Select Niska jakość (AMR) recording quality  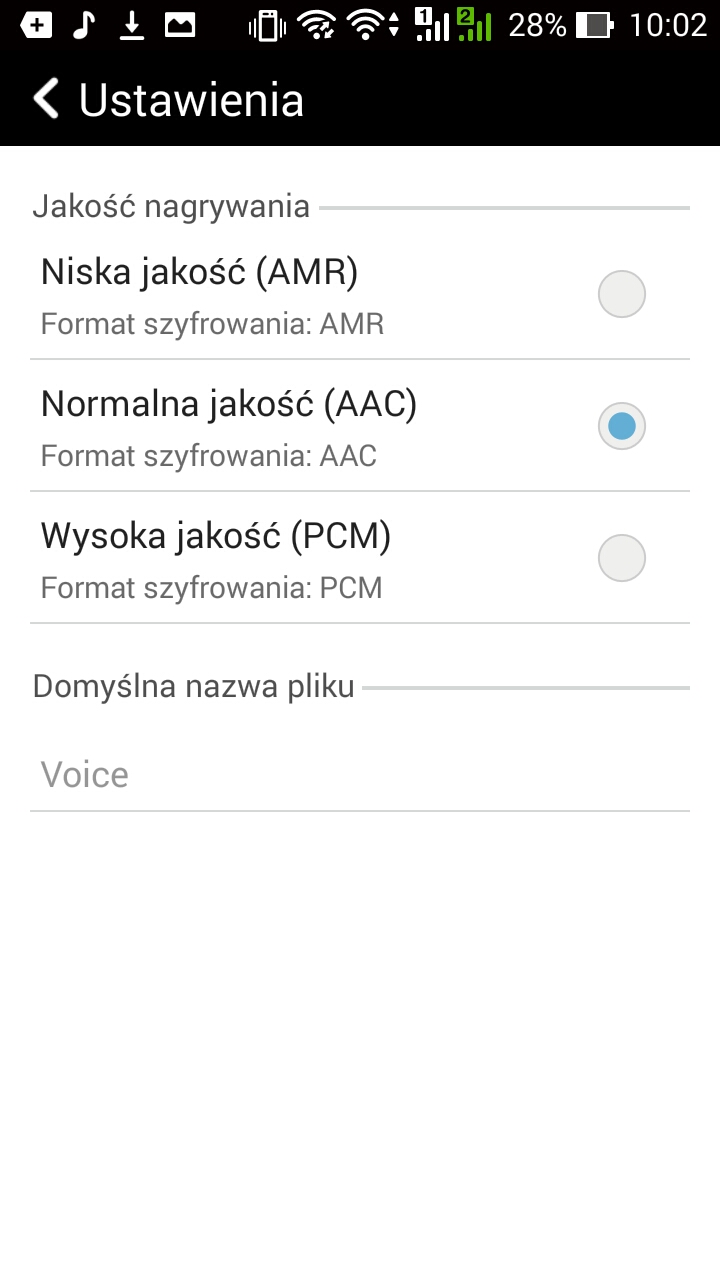click(621, 295)
